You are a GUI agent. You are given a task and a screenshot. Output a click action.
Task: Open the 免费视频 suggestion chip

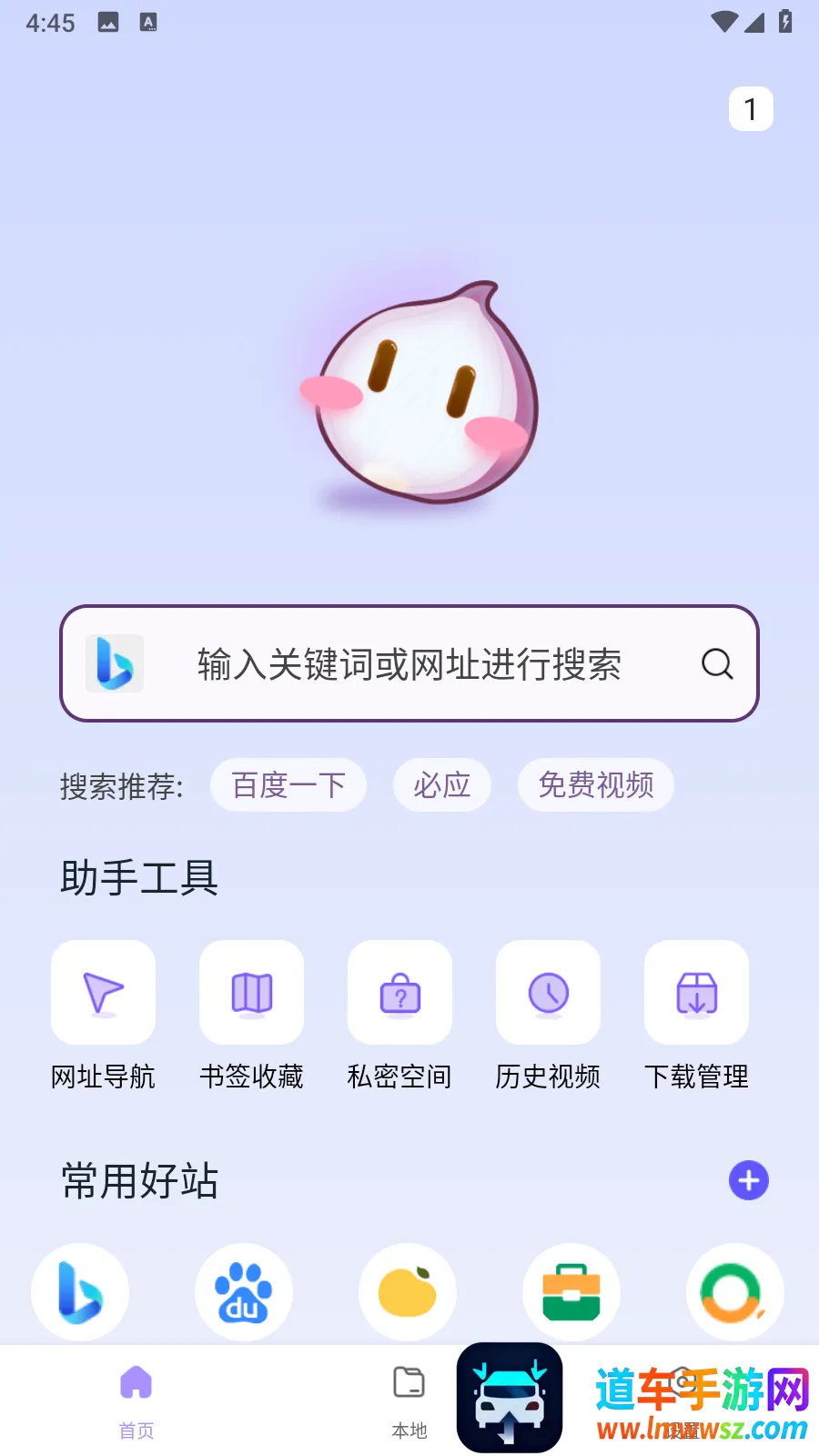point(596,784)
